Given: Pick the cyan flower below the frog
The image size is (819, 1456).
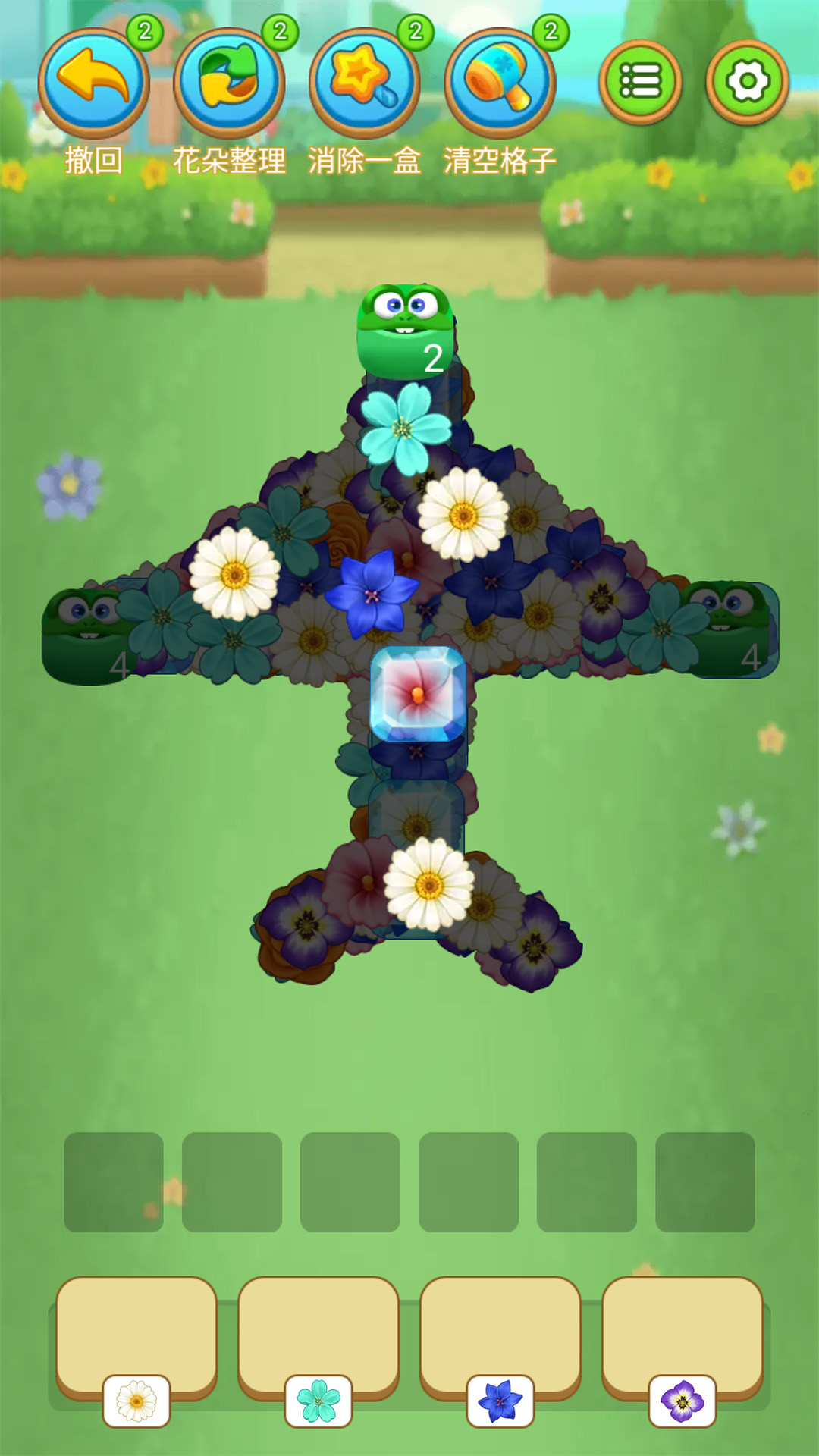Looking at the screenshot, I should point(404,429).
